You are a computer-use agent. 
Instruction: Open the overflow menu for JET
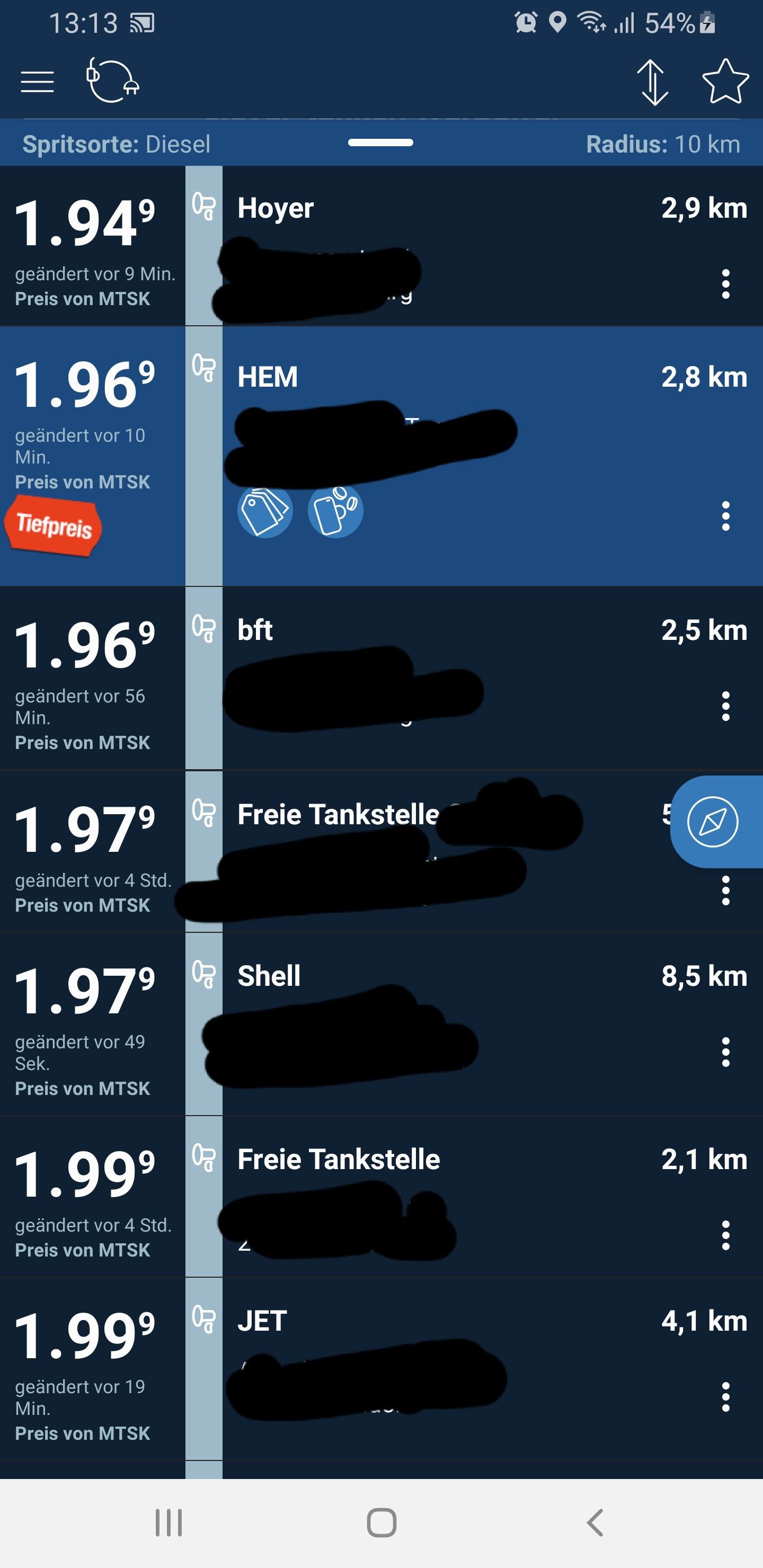coord(725,1397)
